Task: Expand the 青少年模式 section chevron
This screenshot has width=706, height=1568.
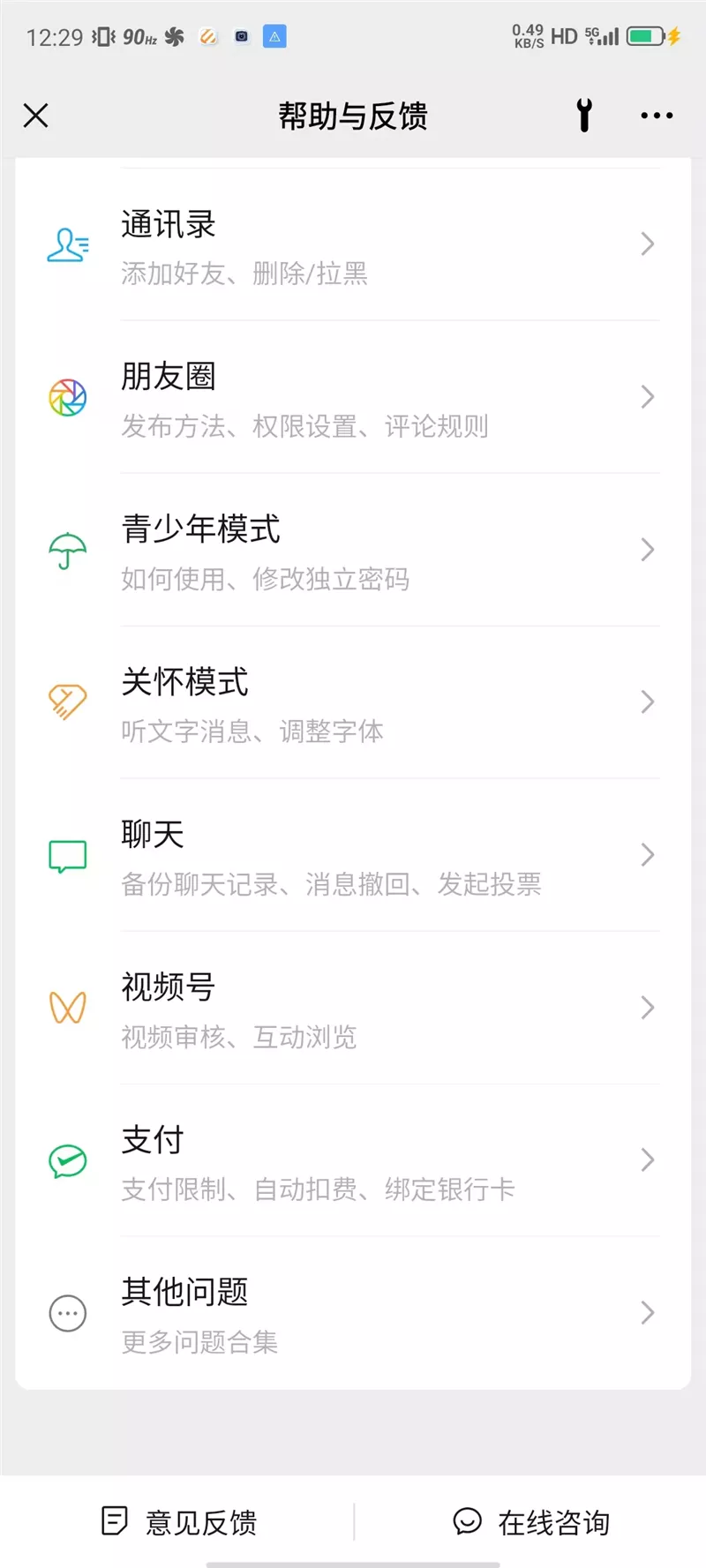Action: tap(646, 549)
